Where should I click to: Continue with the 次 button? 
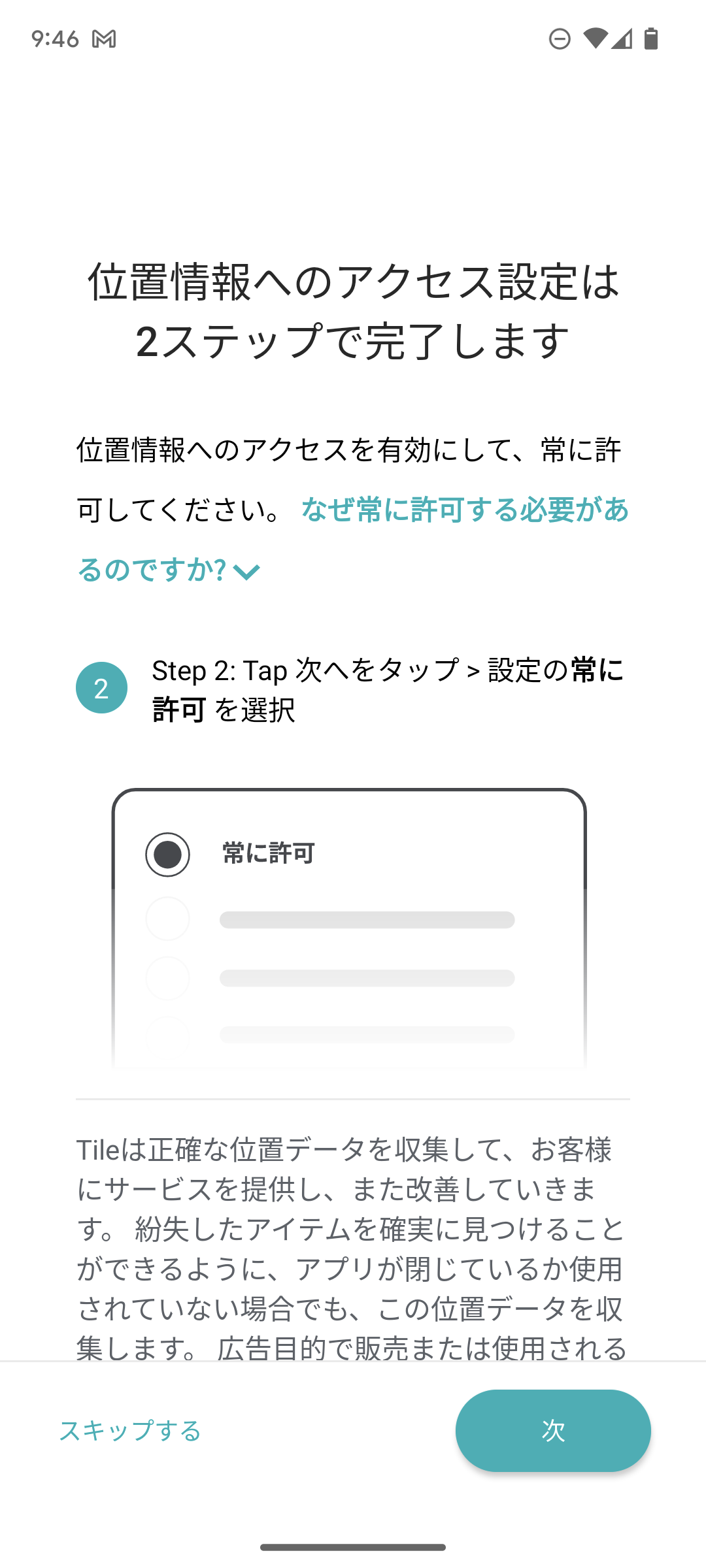coord(553,1431)
